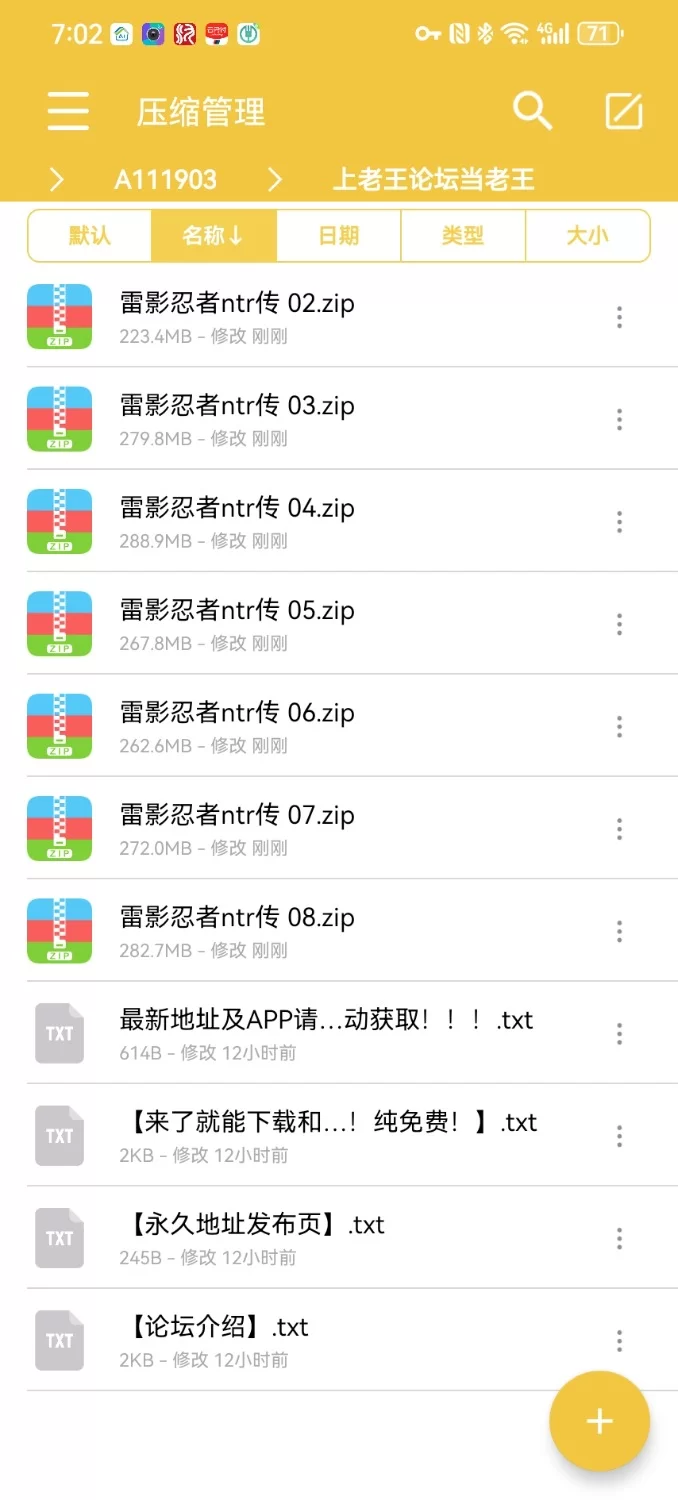
Task: Open the edit selection icon
Action: coord(624,111)
